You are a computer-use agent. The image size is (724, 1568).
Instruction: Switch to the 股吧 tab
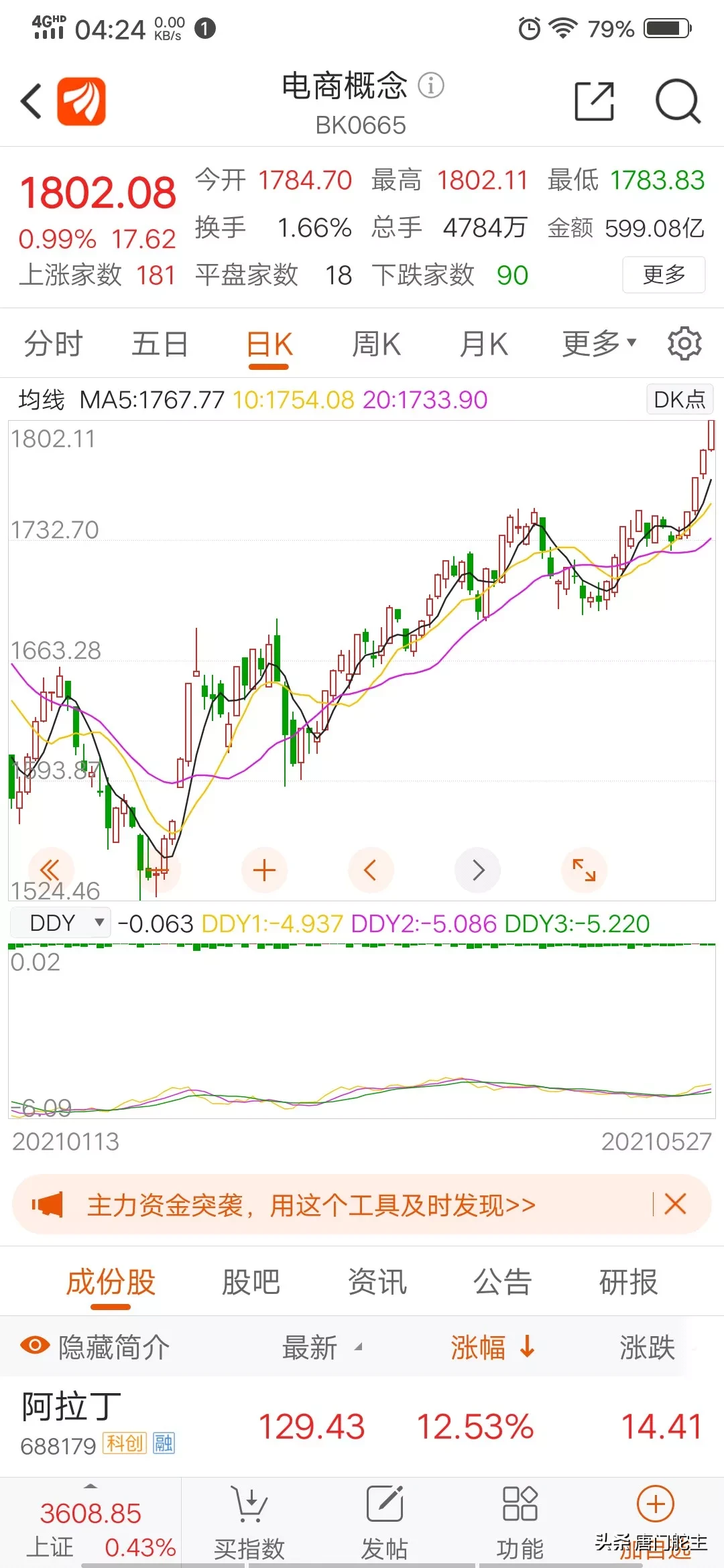(251, 1283)
